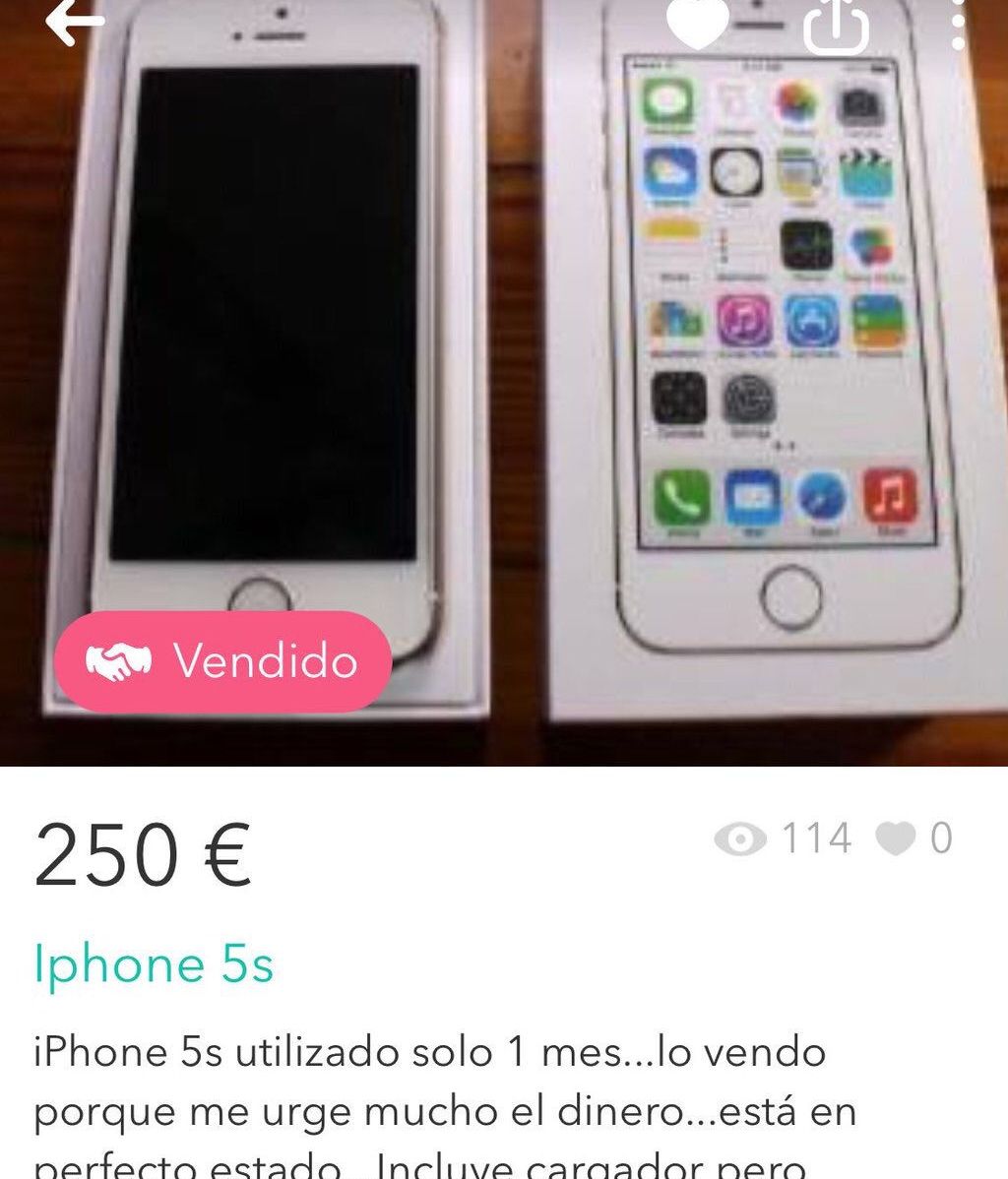Click the 114 views counter
Viewport: 1008px width, 1179px height.
(x=817, y=839)
